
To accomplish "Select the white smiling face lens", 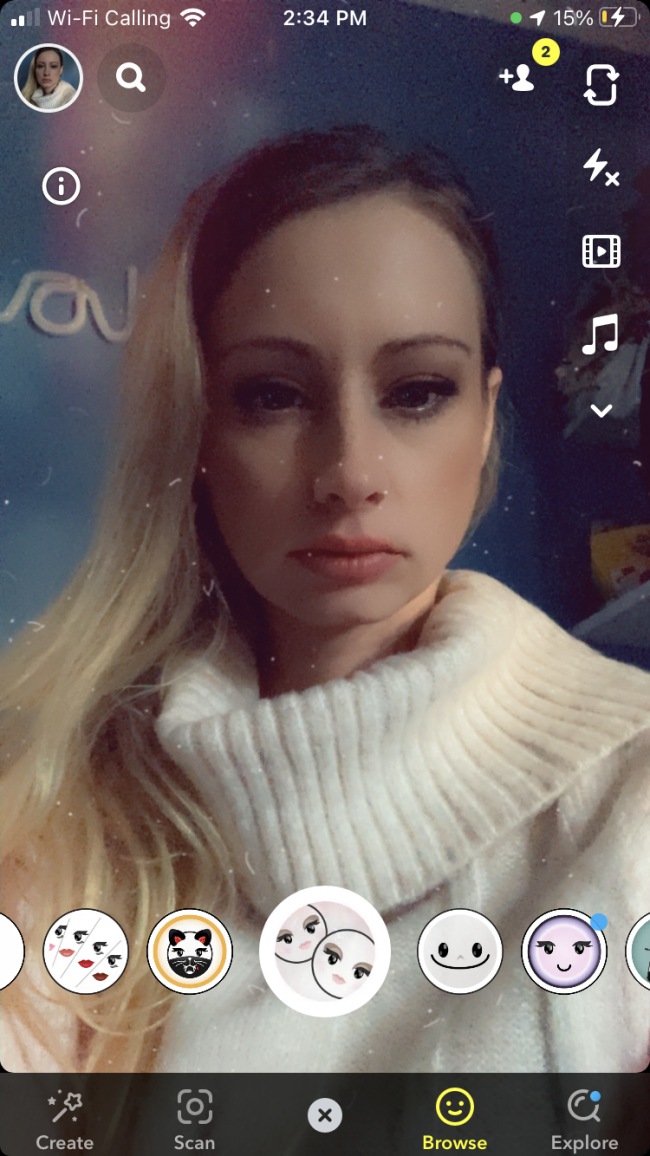I will pos(460,951).
